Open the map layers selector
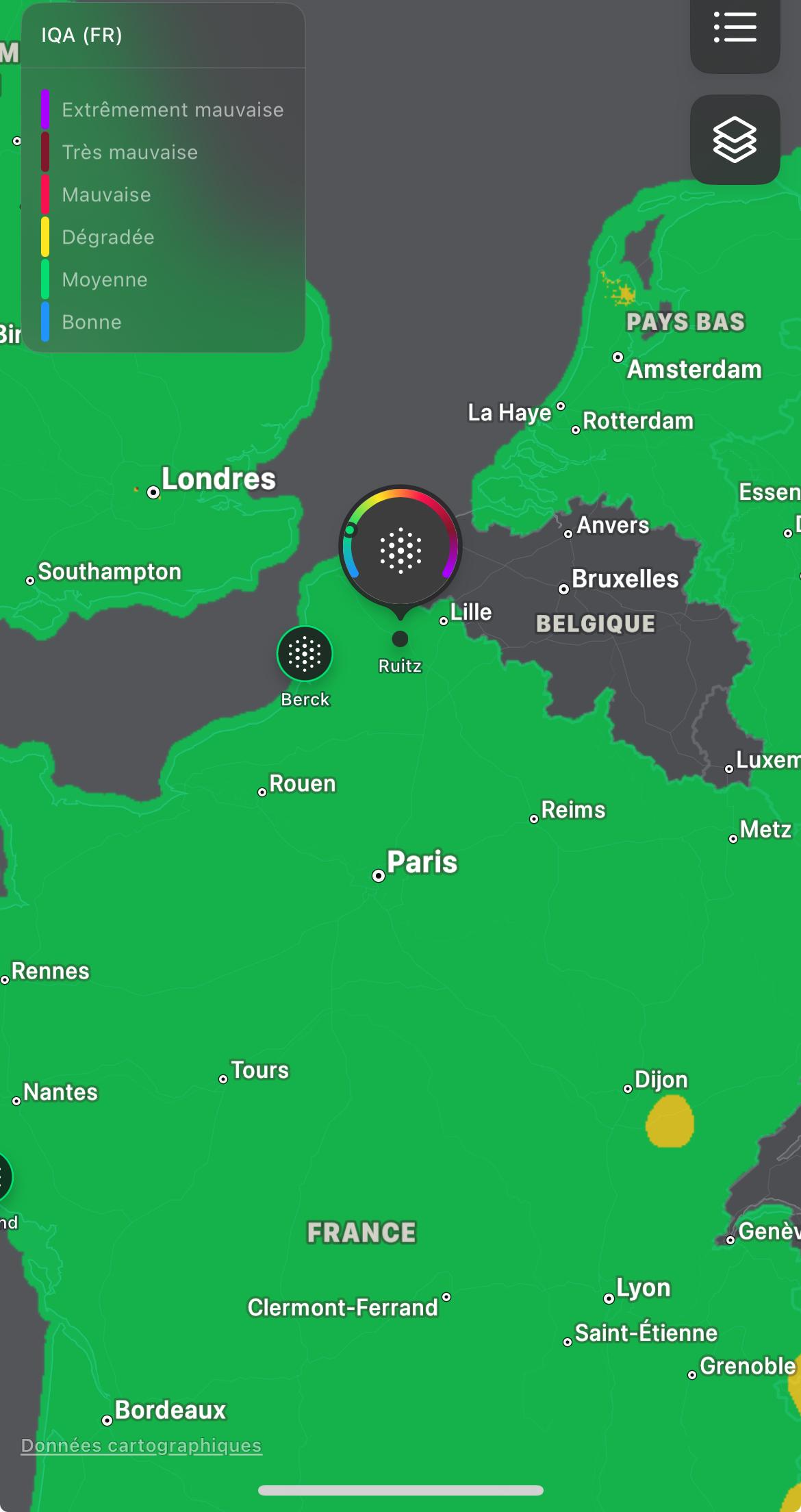 tap(735, 140)
